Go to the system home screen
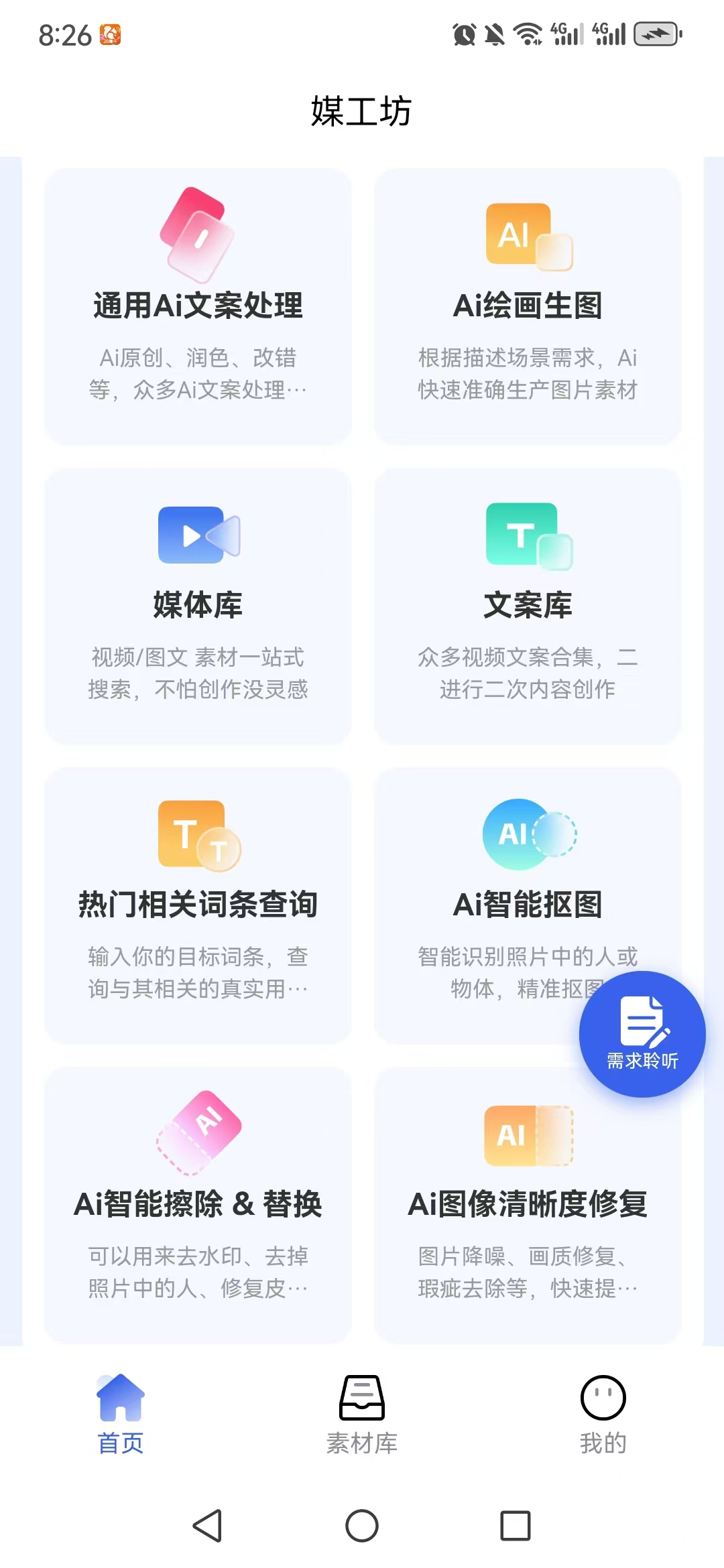This screenshot has width=724, height=1568. (x=362, y=1526)
